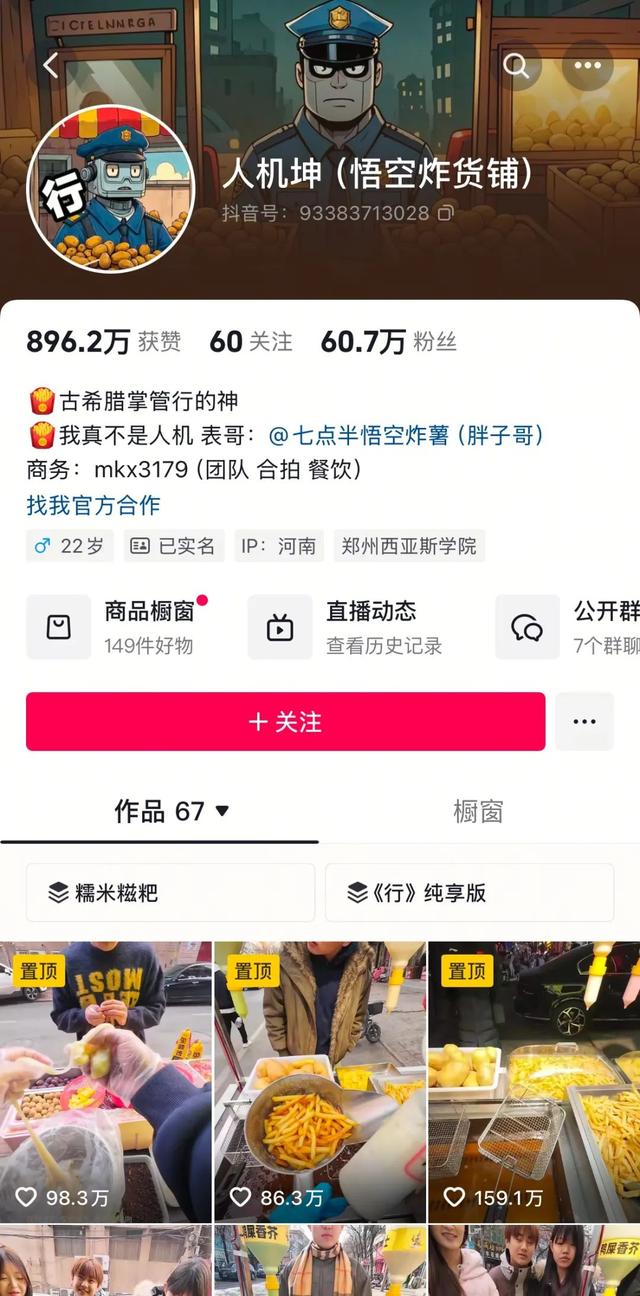Image resolution: width=640 pixels, height=1296 pixels.
Task: Open the 60.7万 粉丝 followers list
Action: click(388, 342)
